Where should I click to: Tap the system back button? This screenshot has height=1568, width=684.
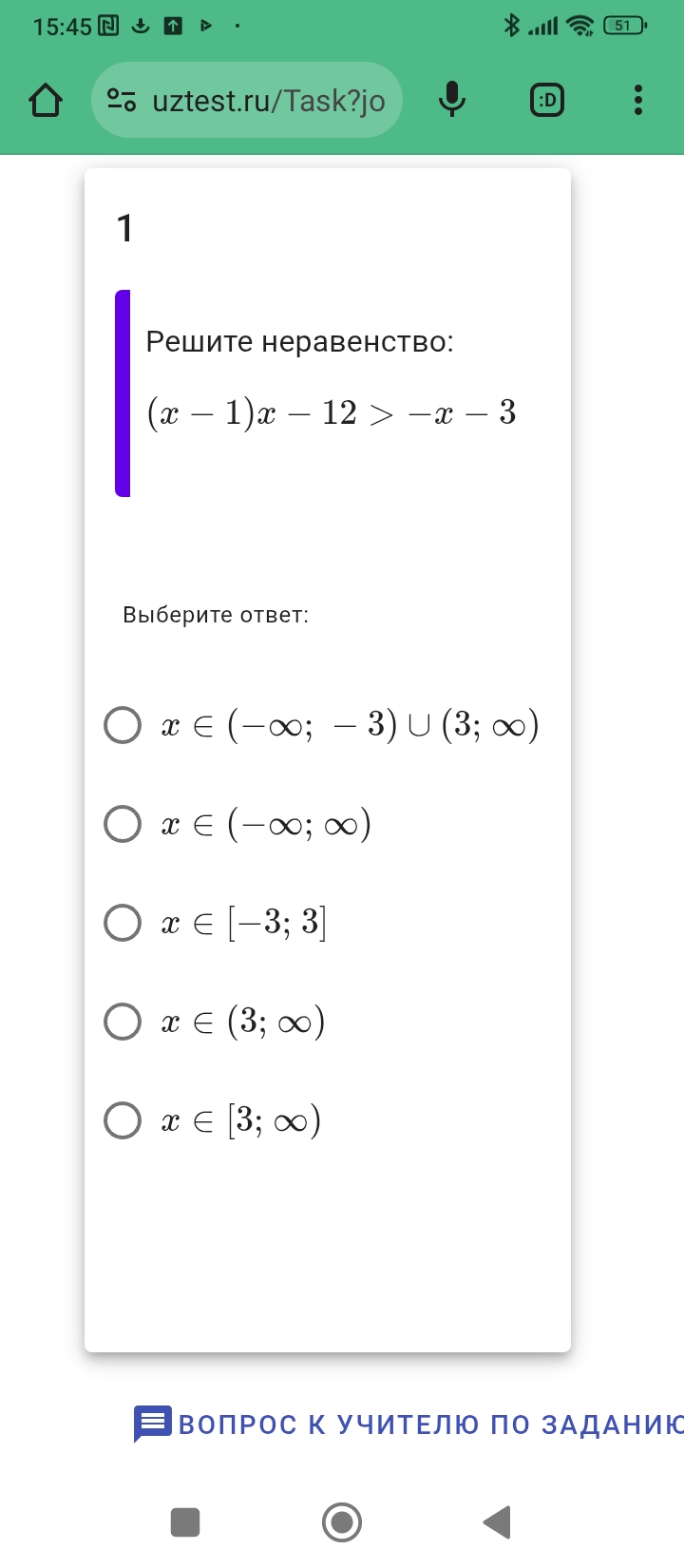497,1522
